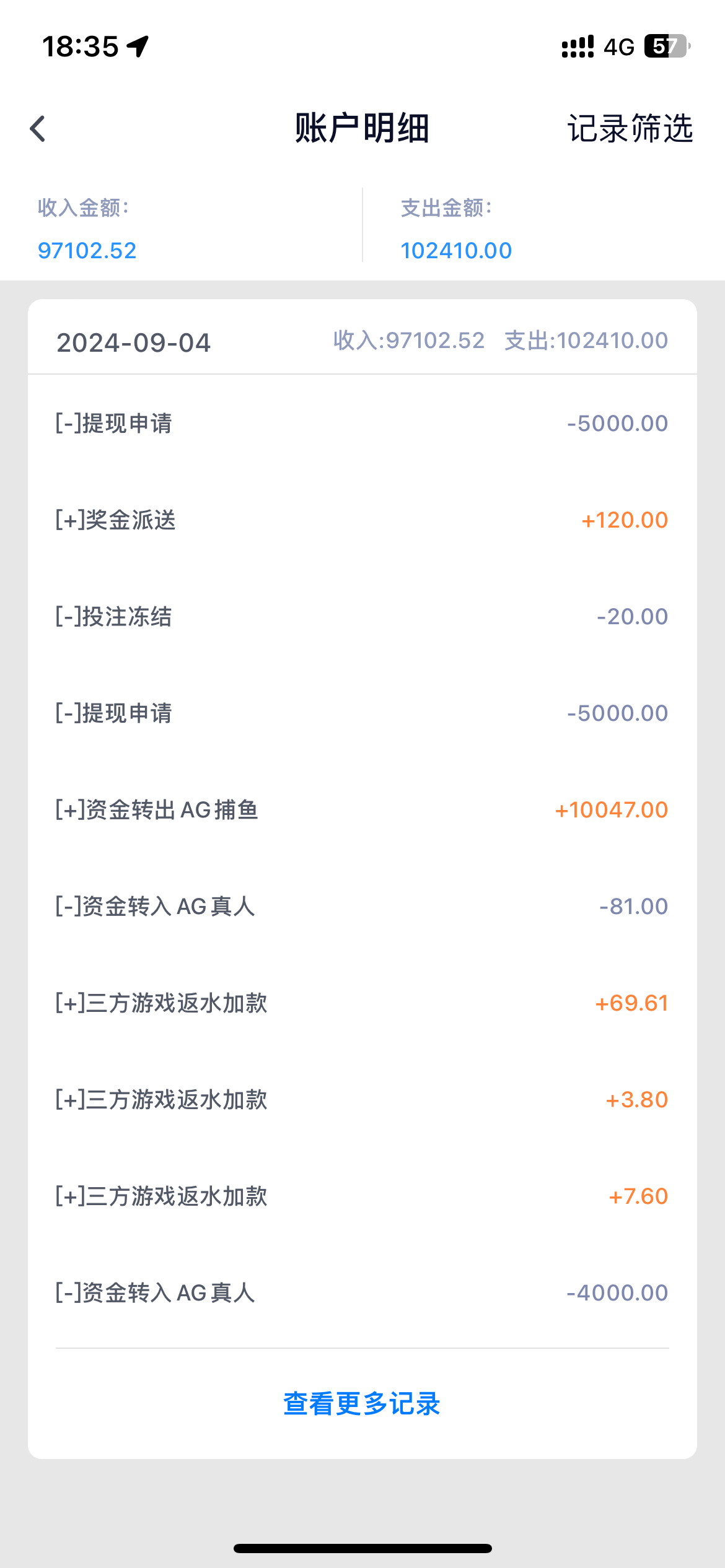Tap 查看更多记录 to load more records
725x1568 pixels.
(x=362, y=1404)
